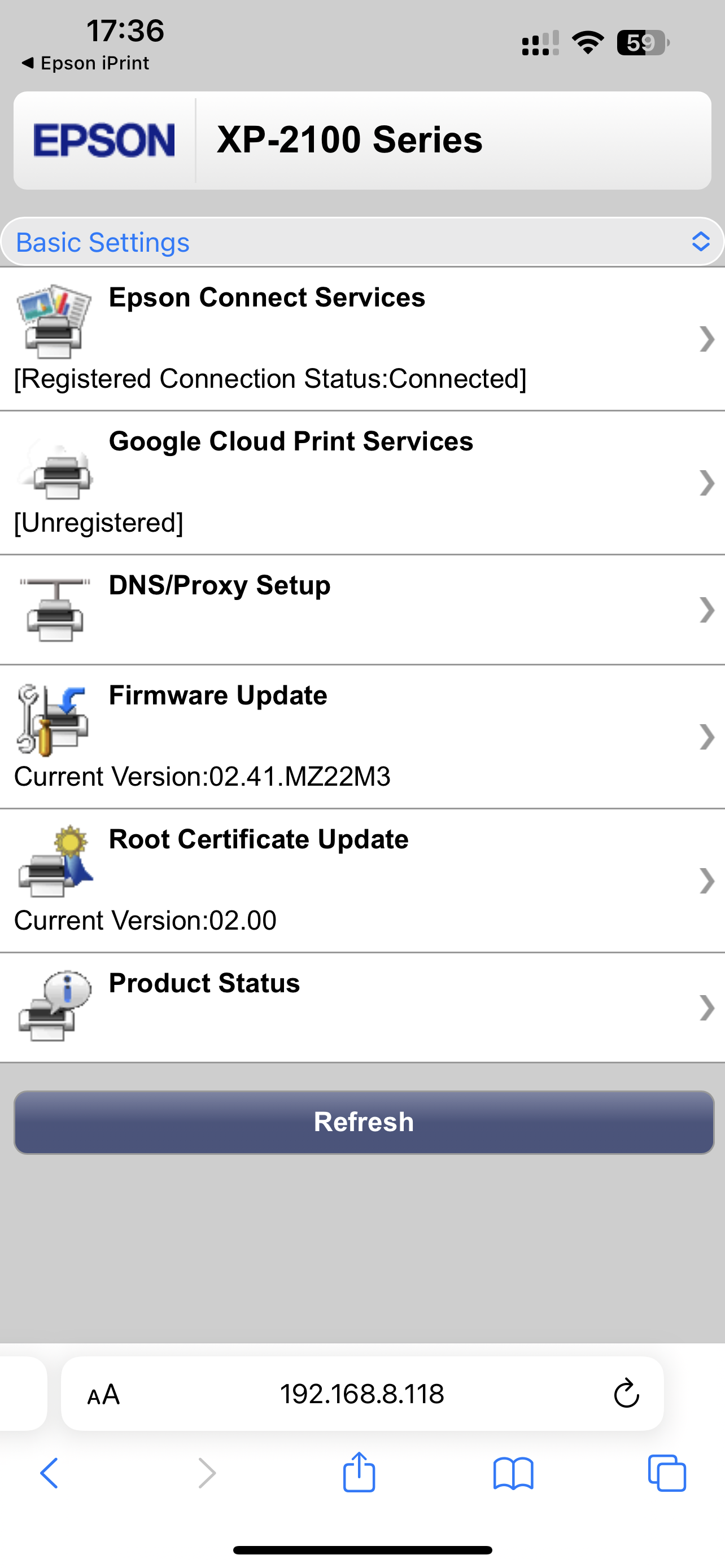Viewport: 725px width, 1568px height.
Task: Tap the address bar showing 192.168.8.118
Action: point(361,1394)
